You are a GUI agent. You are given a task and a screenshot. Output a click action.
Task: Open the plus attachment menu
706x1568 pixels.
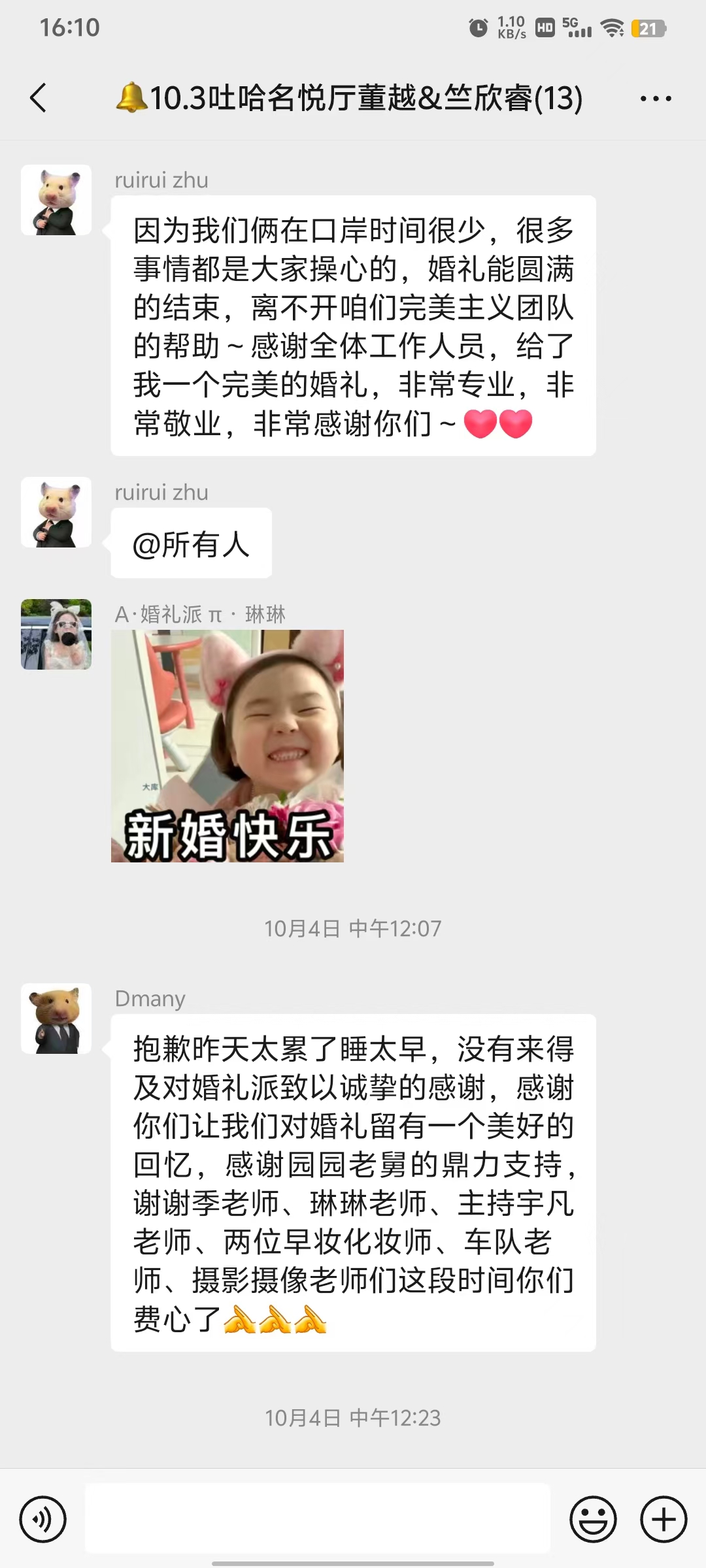pos(664,1519)
